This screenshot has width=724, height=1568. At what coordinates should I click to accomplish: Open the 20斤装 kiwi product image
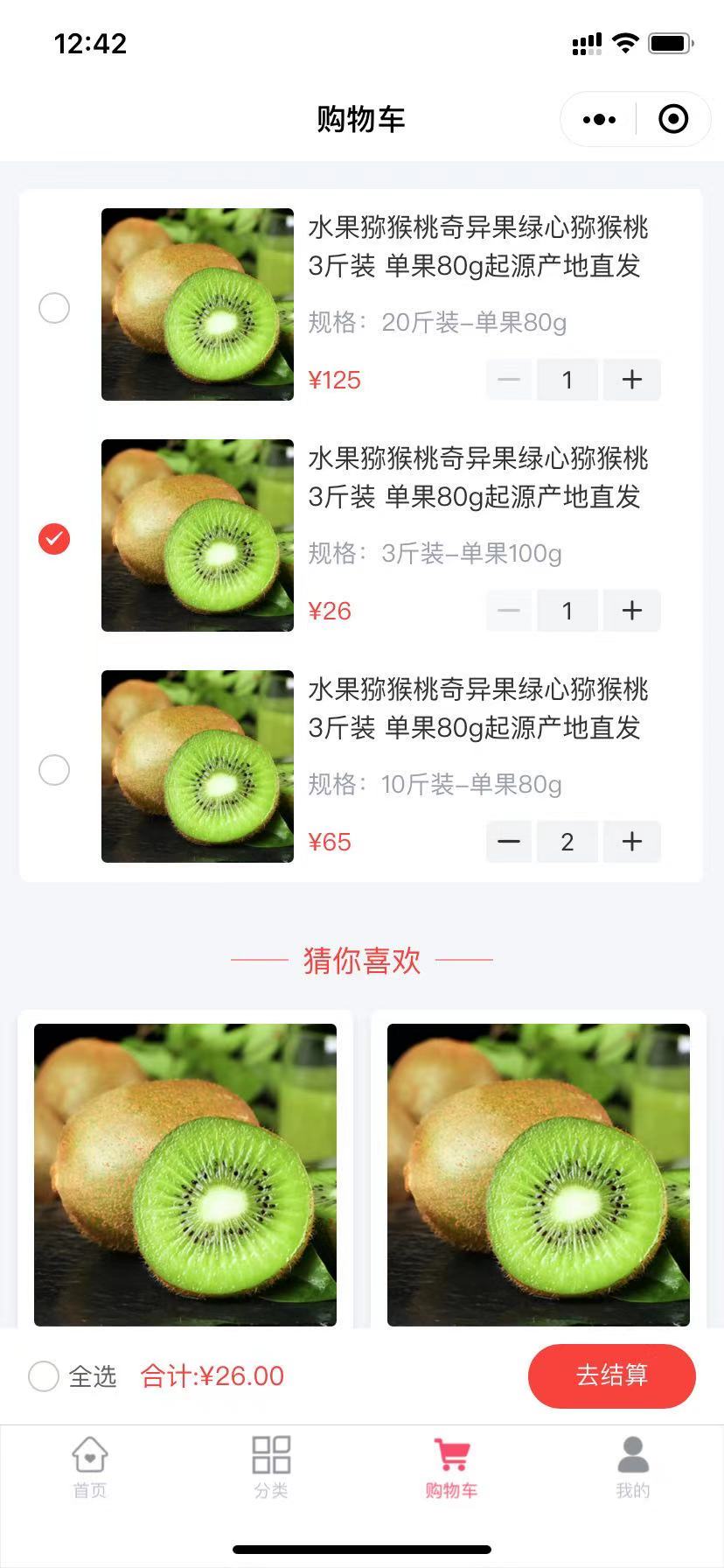click(198, 304)
